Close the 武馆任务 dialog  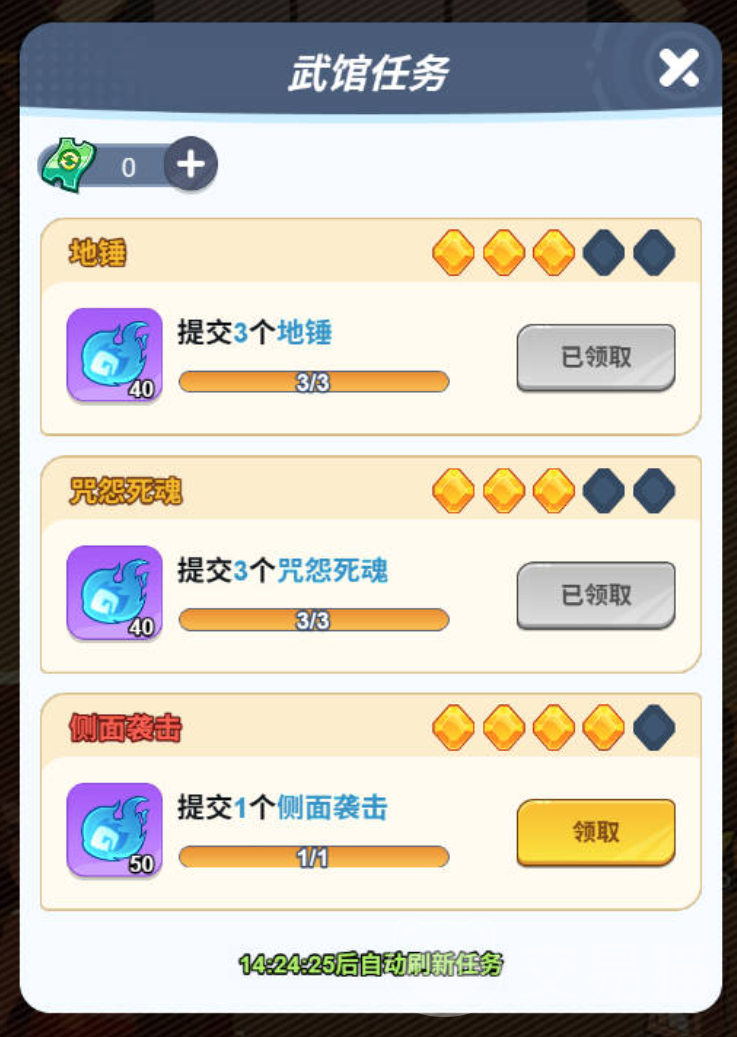tap(678, 68)
